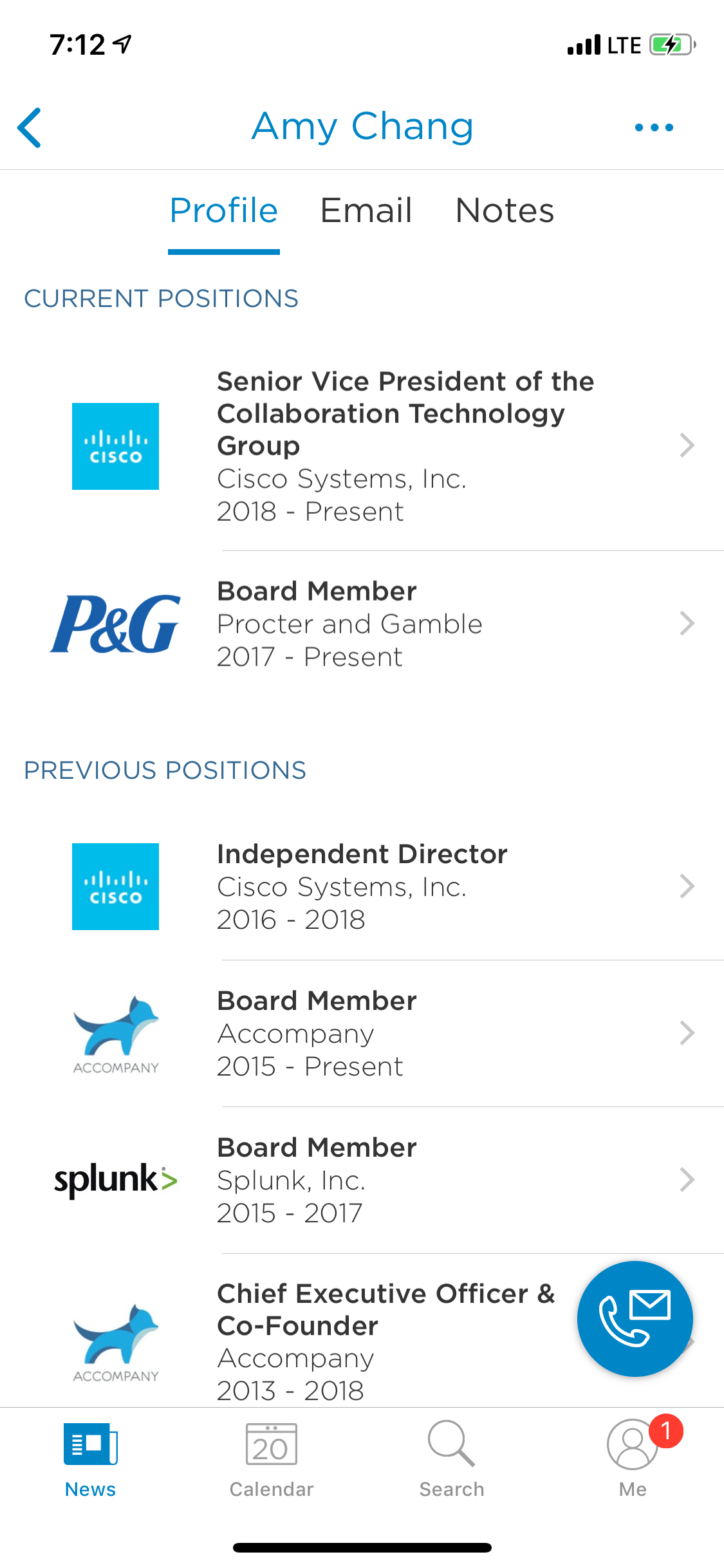Open the Splunk, Inc. Board Member position

pos(362,1180)
